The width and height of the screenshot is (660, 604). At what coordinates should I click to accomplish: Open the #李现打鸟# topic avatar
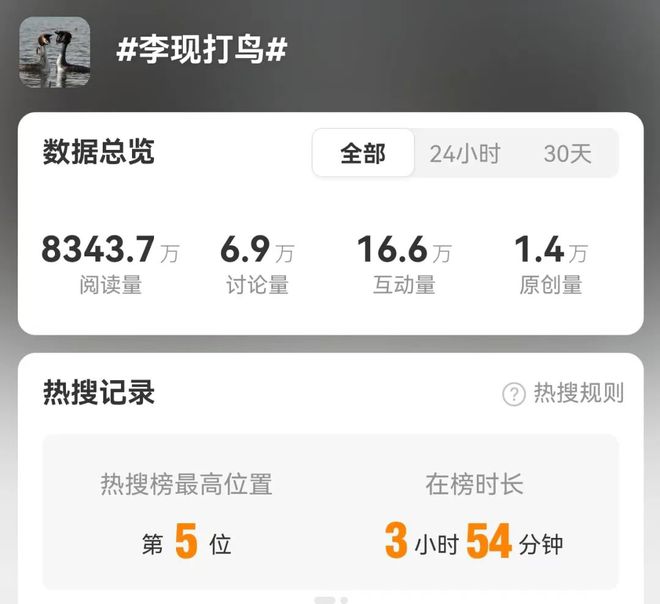(x=54, y=52)
